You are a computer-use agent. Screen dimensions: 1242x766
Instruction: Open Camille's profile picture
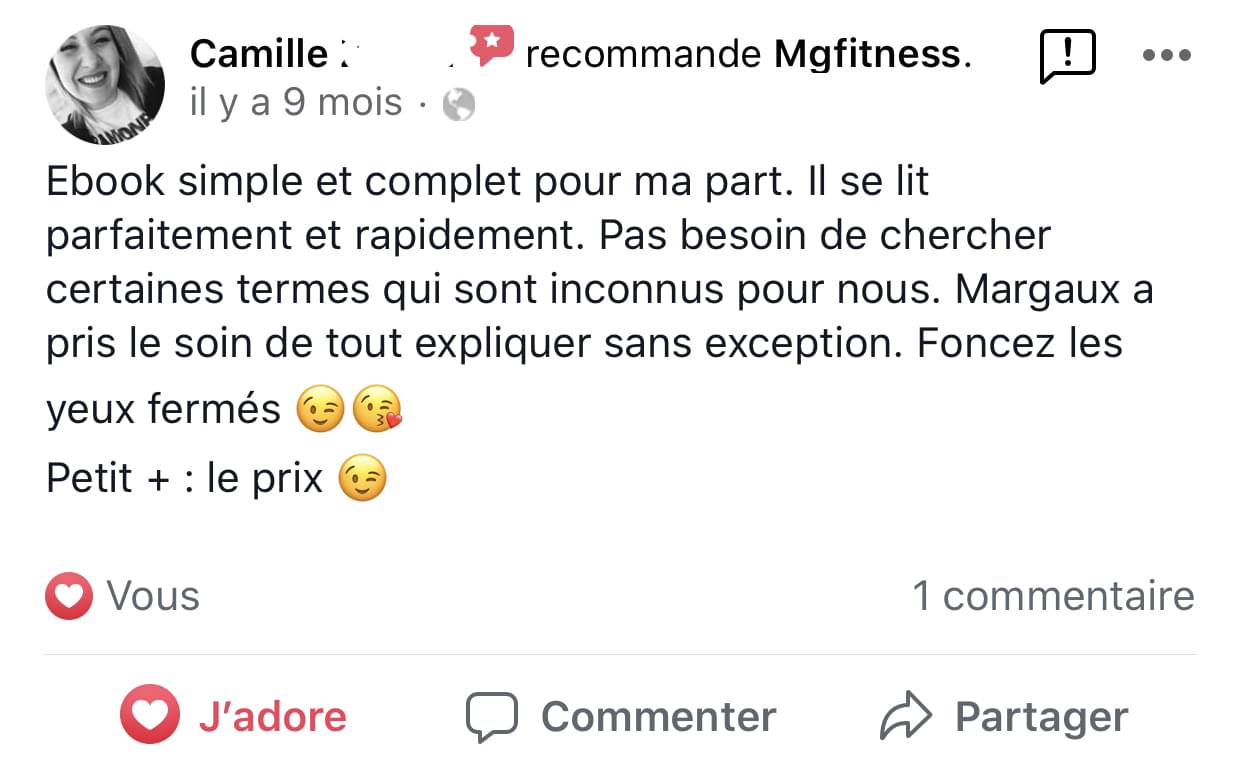pyautogui.click(x=105, y=85)
